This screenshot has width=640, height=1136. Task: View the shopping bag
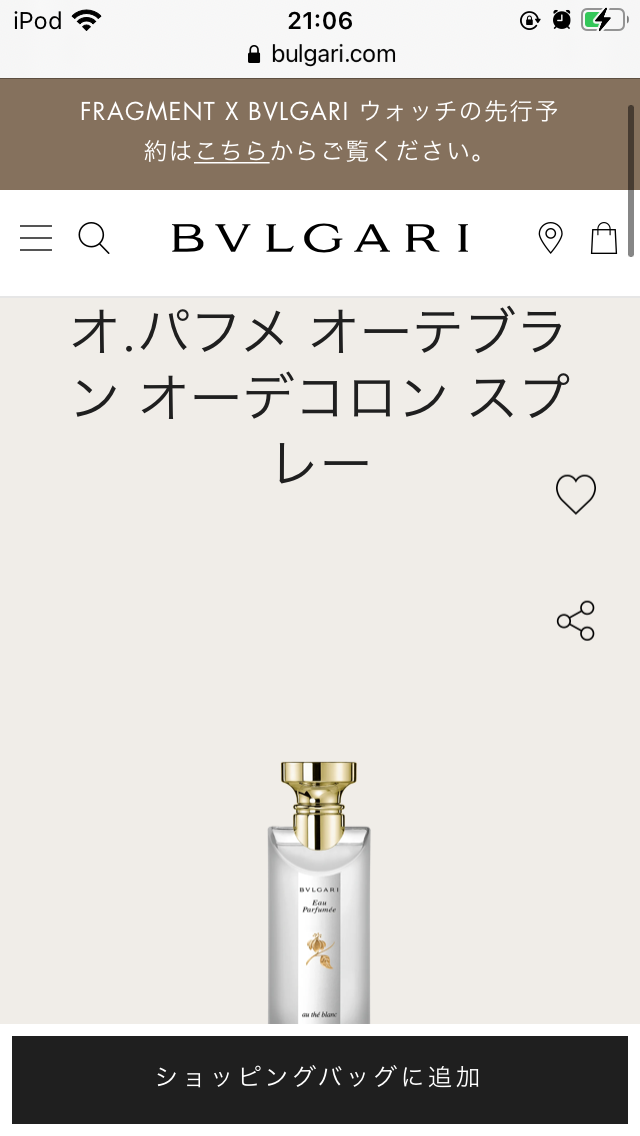[604, 238]
